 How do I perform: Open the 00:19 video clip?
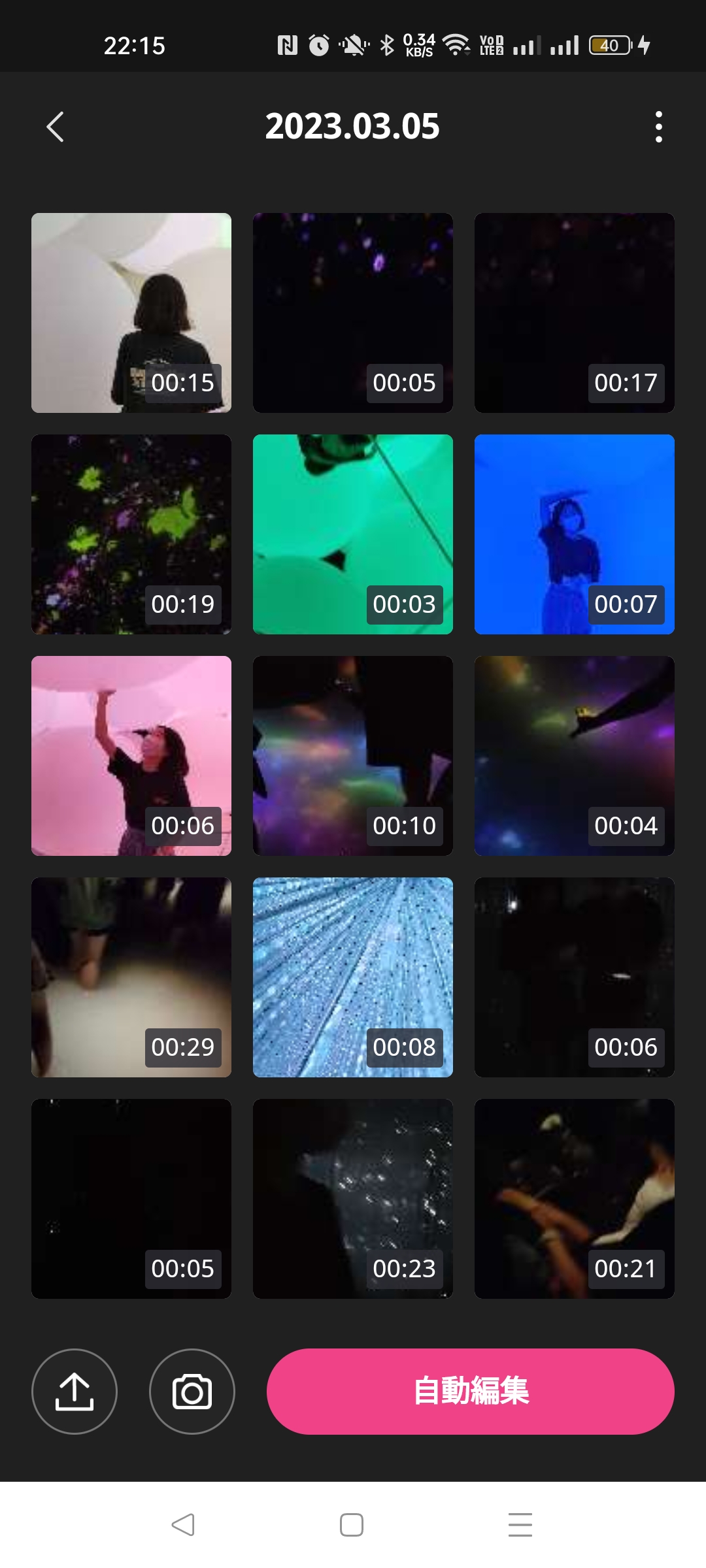pos(131,534)
